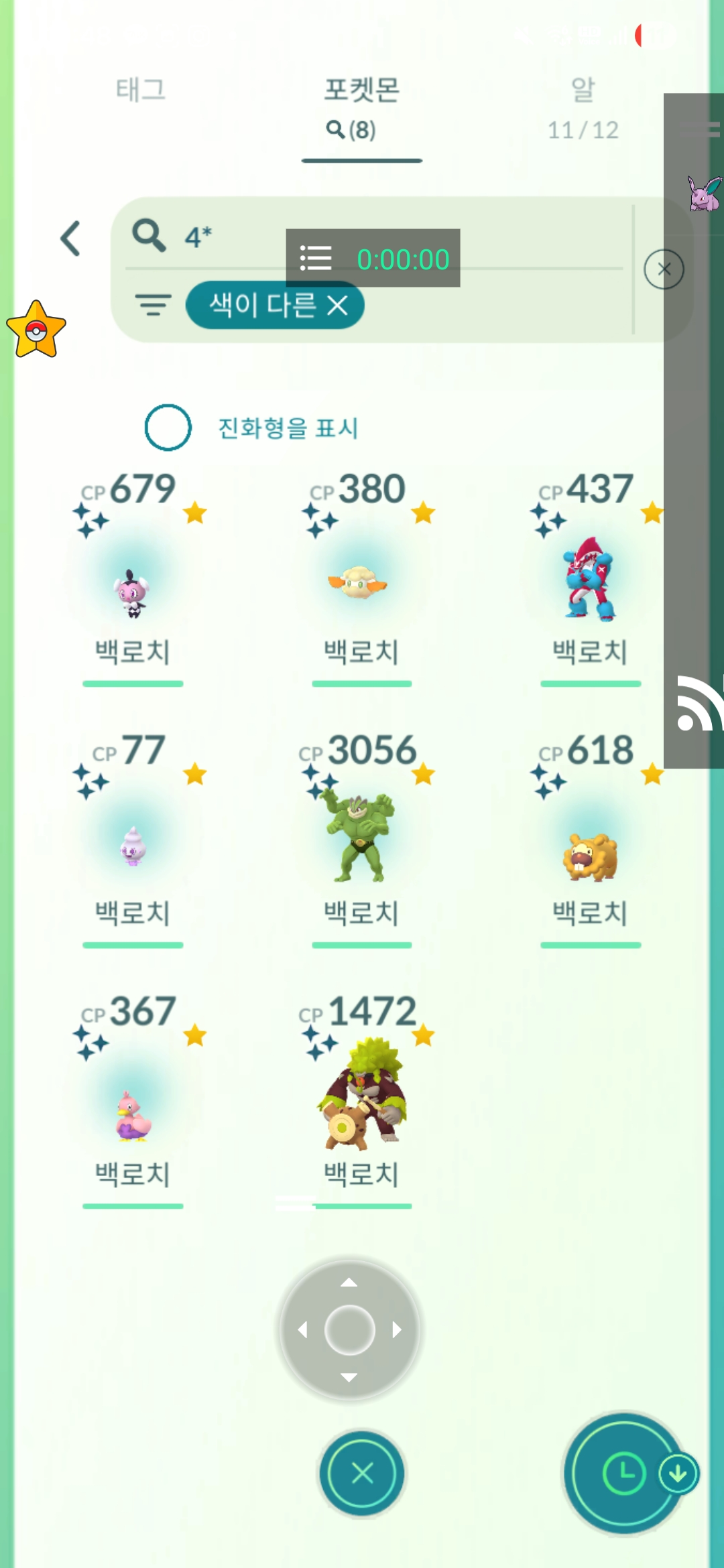
Task: Remove the 색이 다른 filter chip
Action: pos(338,306)
